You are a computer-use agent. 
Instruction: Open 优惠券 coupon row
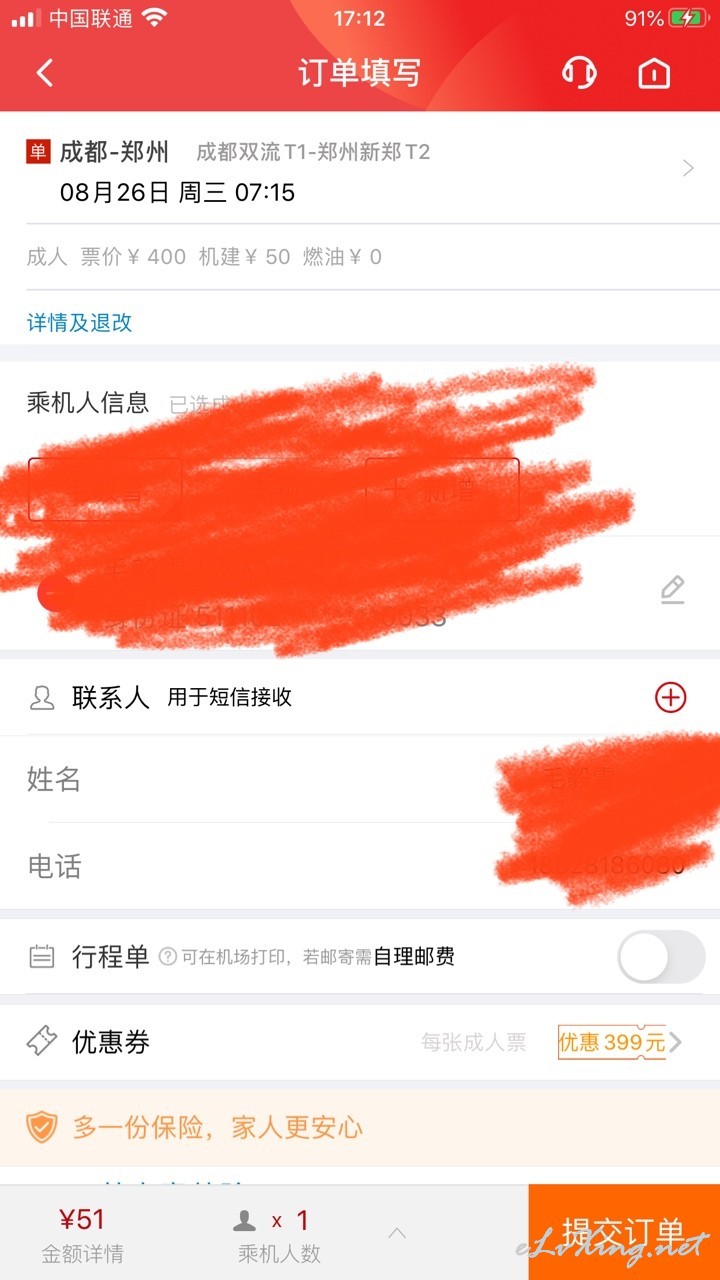pos(360,1042)
